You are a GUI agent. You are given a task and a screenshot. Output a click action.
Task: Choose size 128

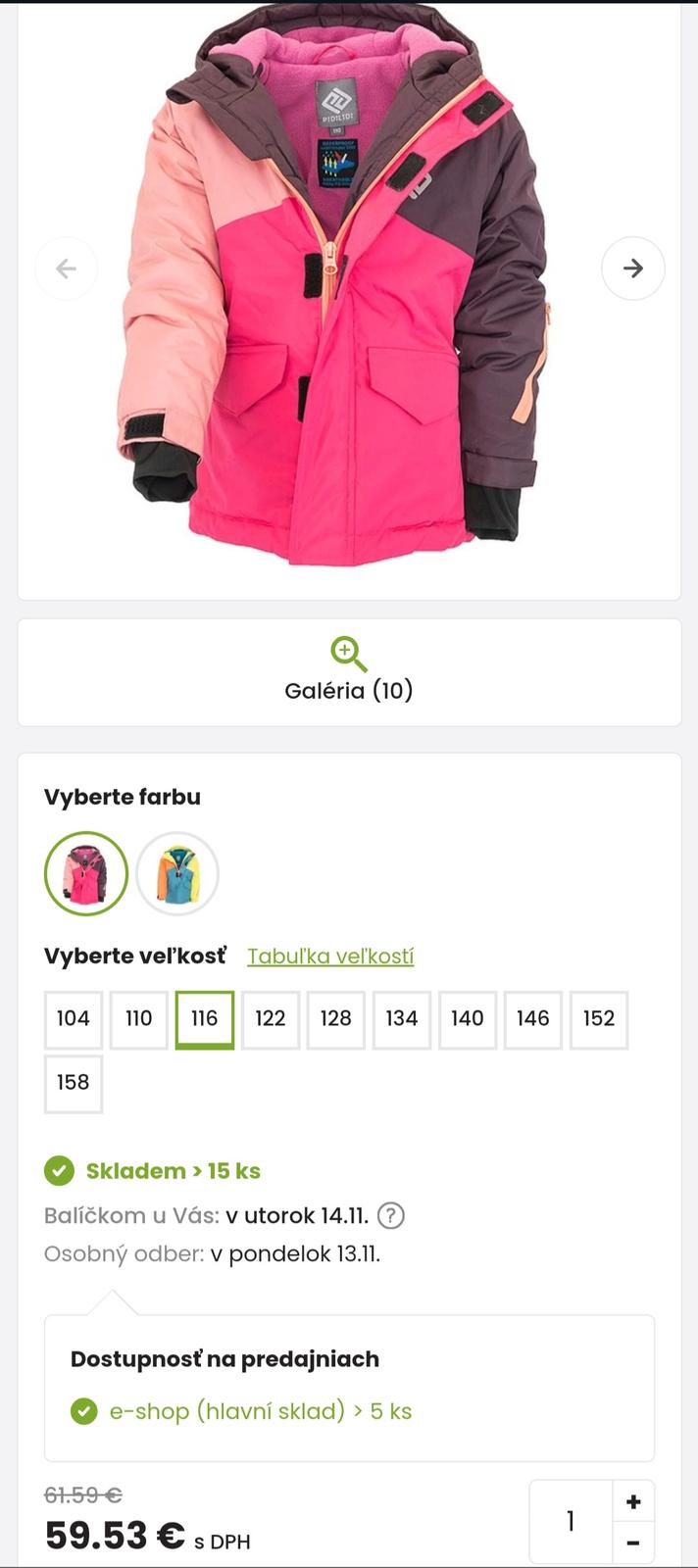336,1019
